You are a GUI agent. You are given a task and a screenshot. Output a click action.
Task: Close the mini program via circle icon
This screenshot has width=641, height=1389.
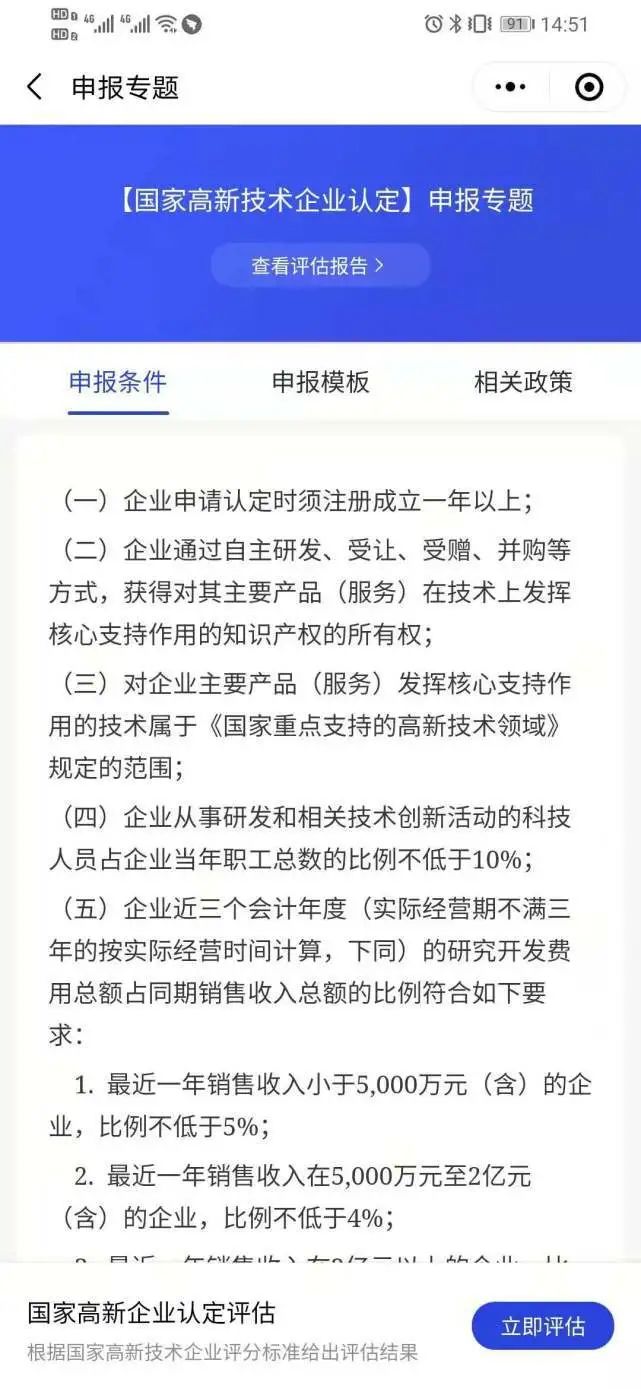(590, 87)
